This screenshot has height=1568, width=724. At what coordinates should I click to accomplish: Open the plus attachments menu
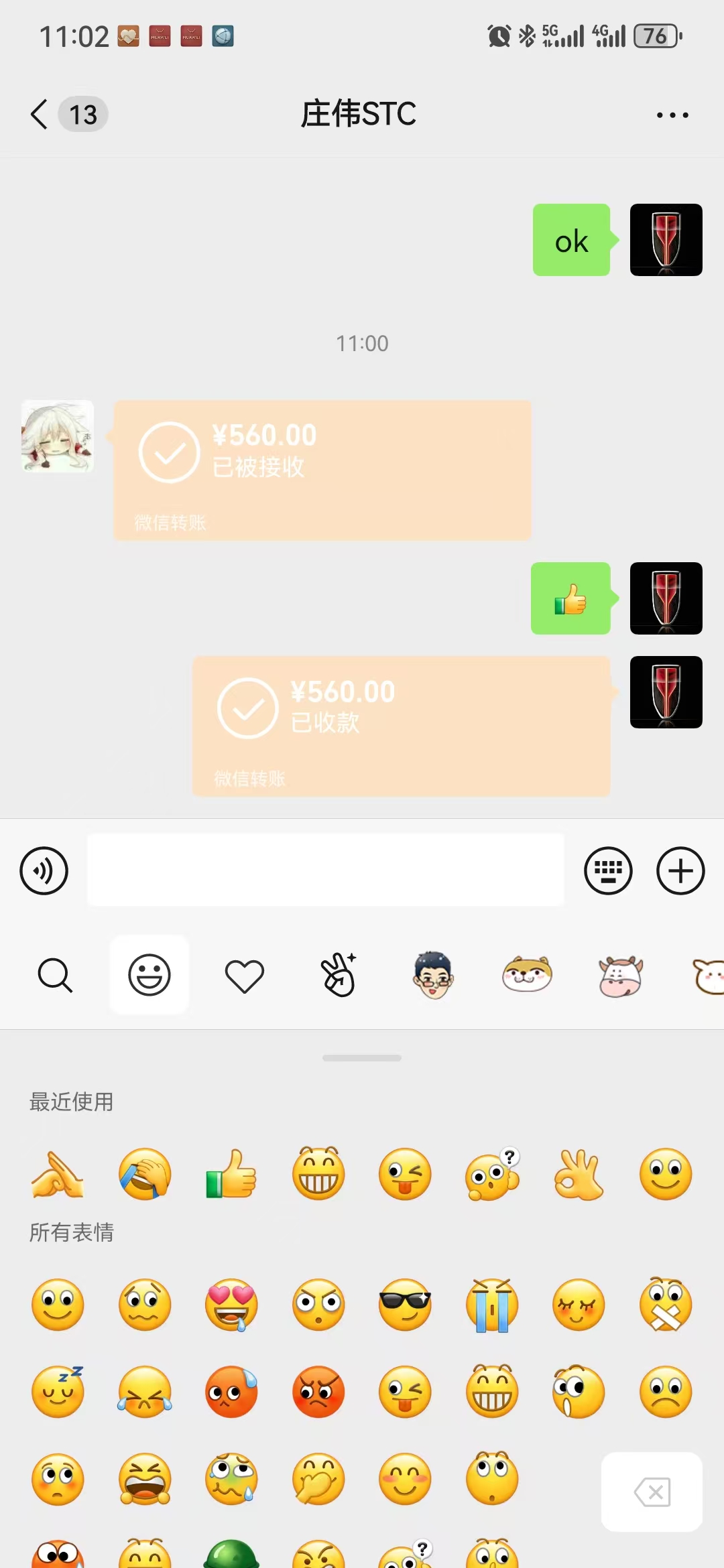(x=680, y=871)
